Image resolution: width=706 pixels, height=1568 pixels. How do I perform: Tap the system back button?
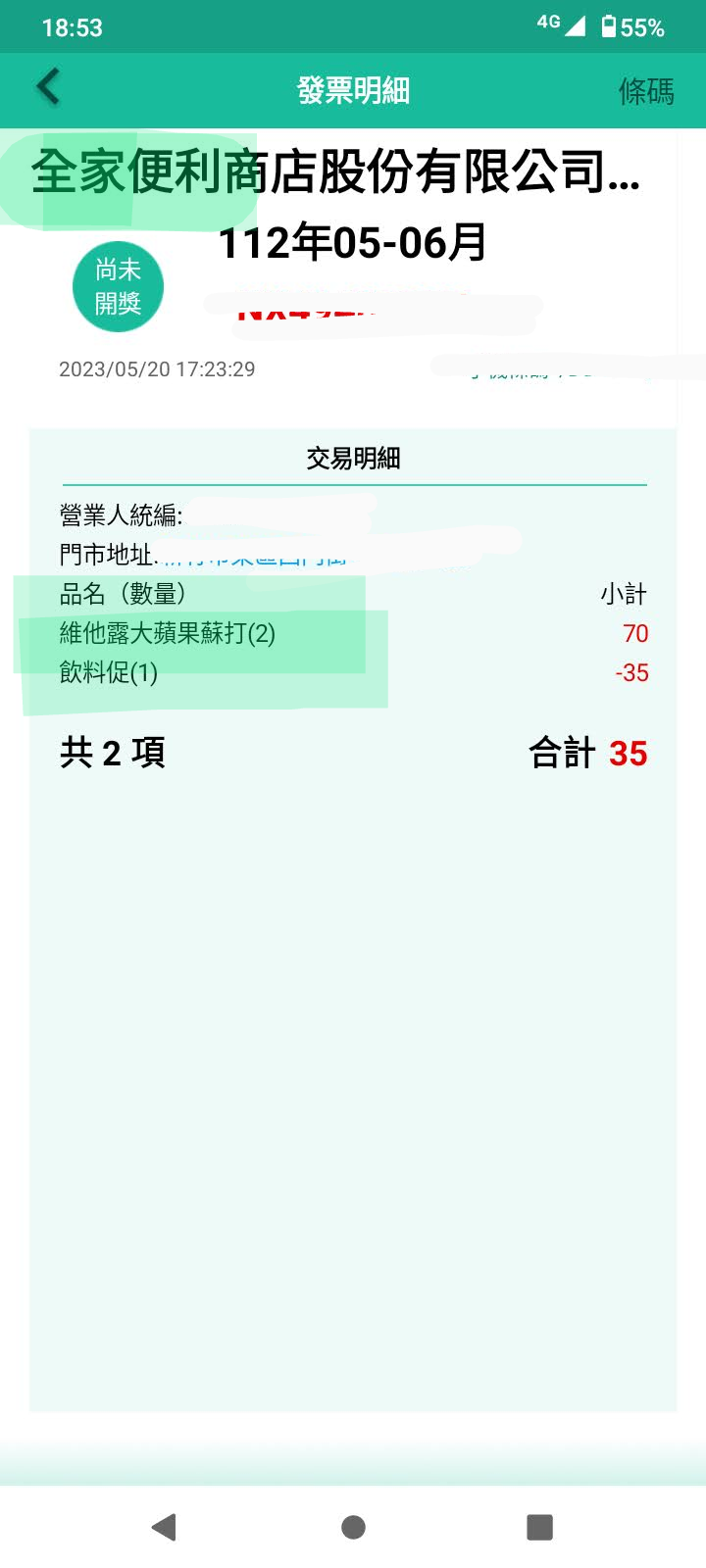[x=164, y=1526]
